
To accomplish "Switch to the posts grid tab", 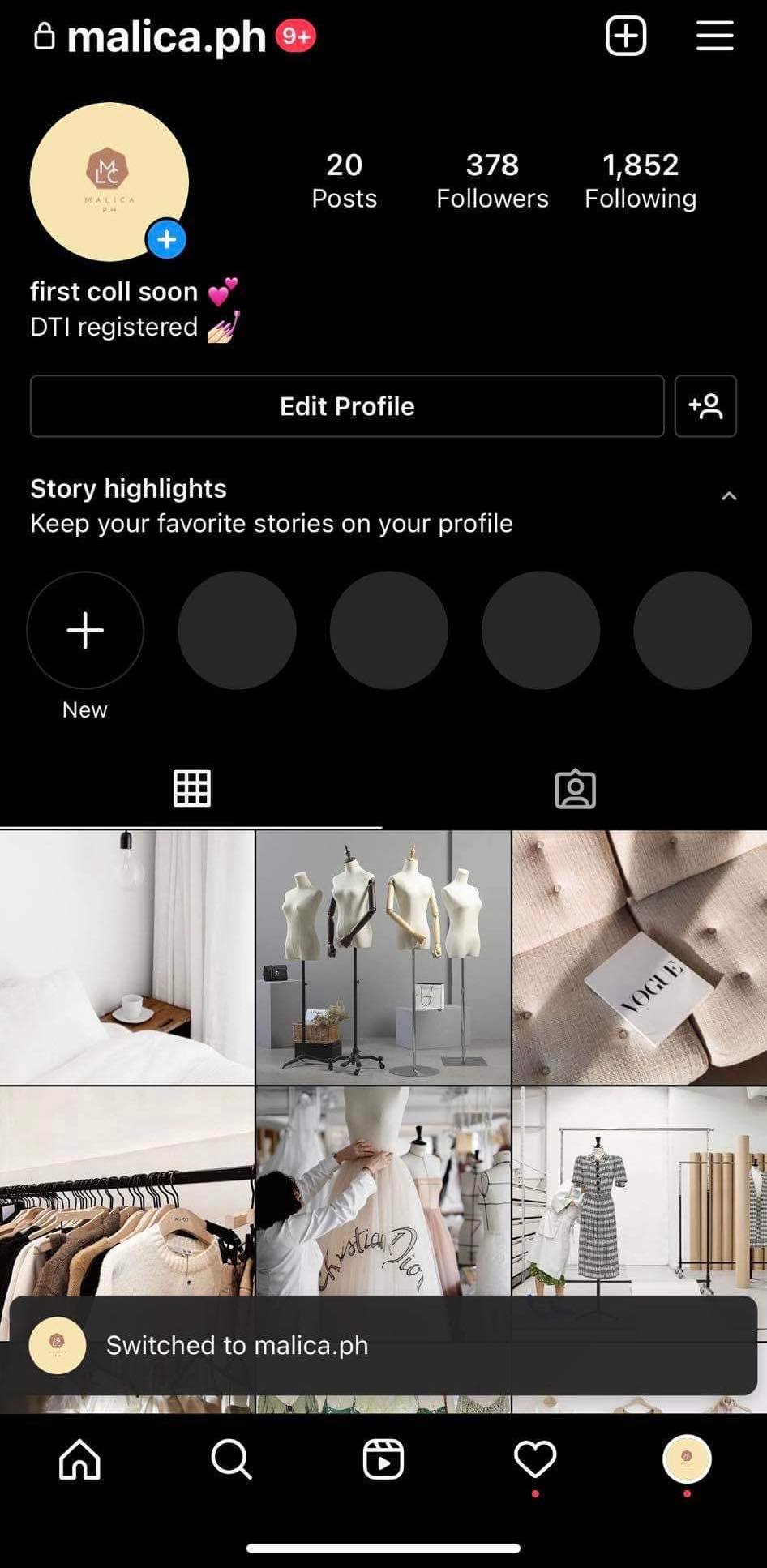I will 192,788.
